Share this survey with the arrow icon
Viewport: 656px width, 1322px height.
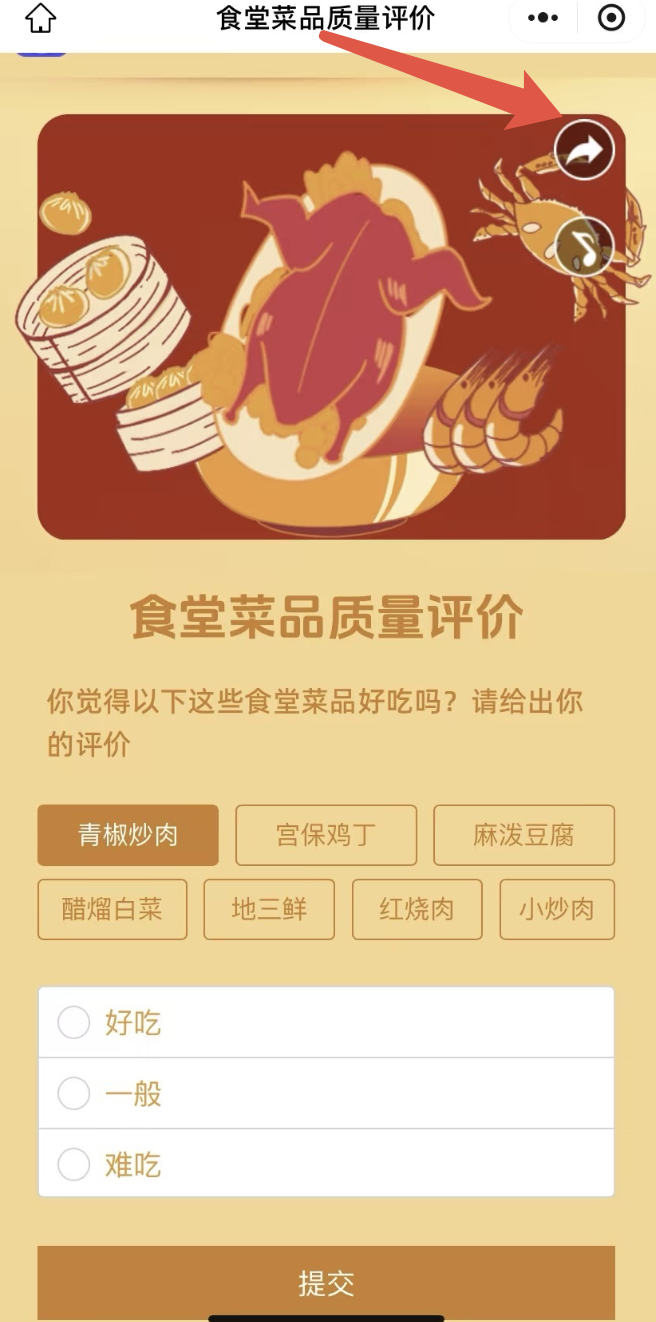tap(584, 151)
